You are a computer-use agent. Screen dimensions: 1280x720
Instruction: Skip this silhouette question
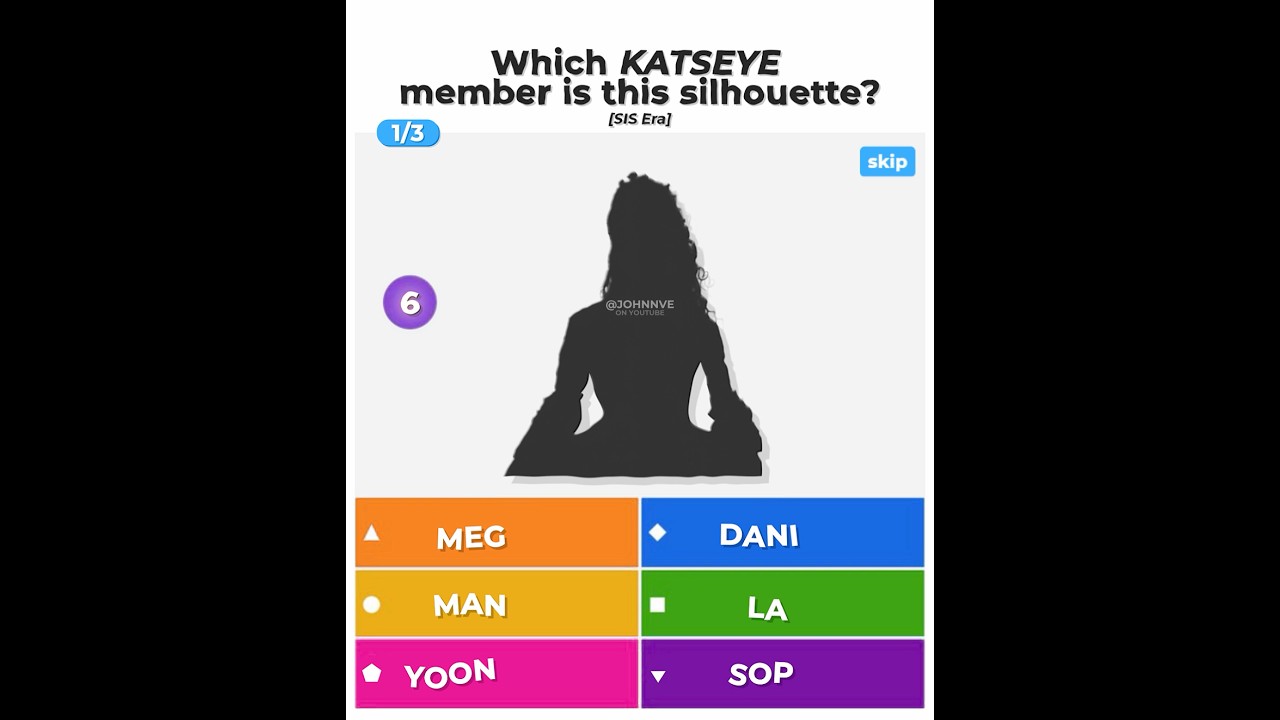[x=887, y=162]
